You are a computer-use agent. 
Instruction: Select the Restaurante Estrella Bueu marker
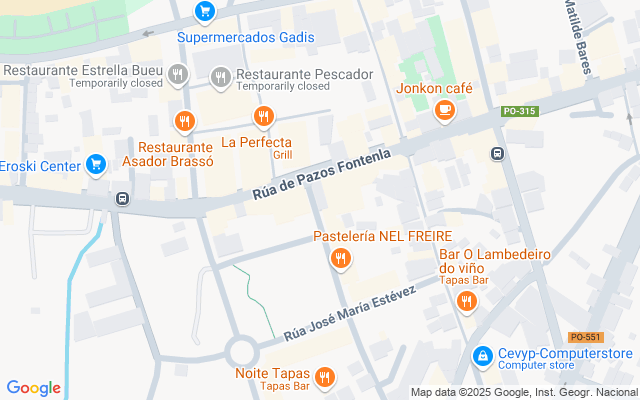click(x=178, y=74)
